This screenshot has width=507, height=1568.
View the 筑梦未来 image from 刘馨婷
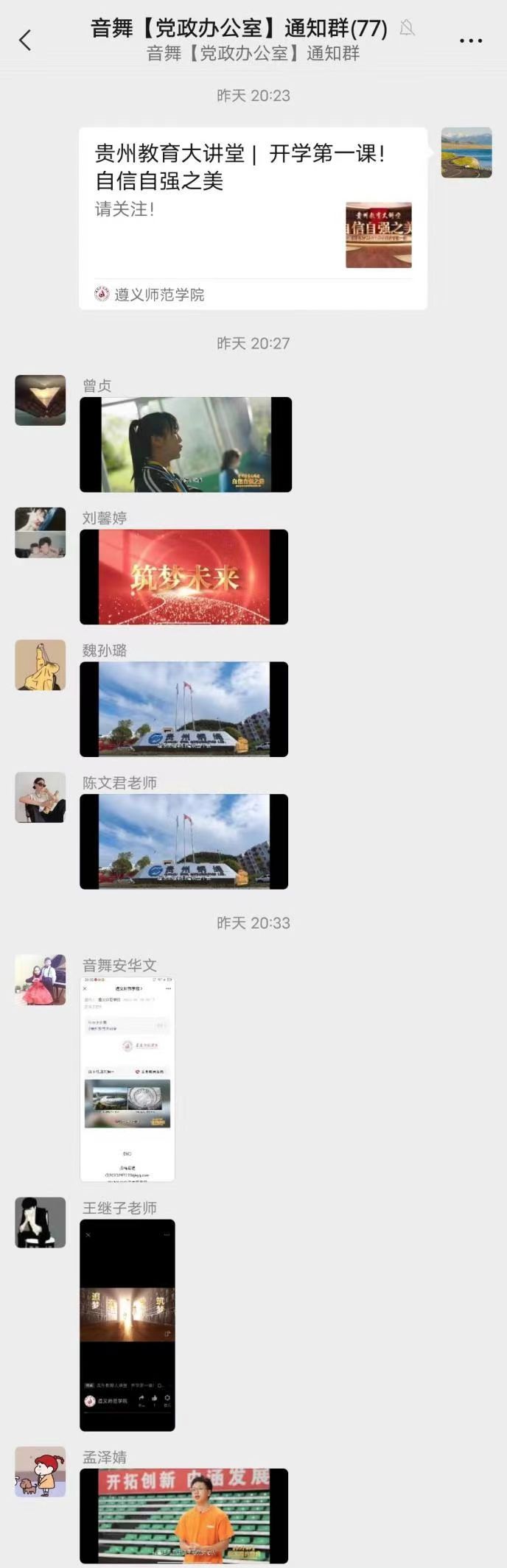[x=183, y=577]
